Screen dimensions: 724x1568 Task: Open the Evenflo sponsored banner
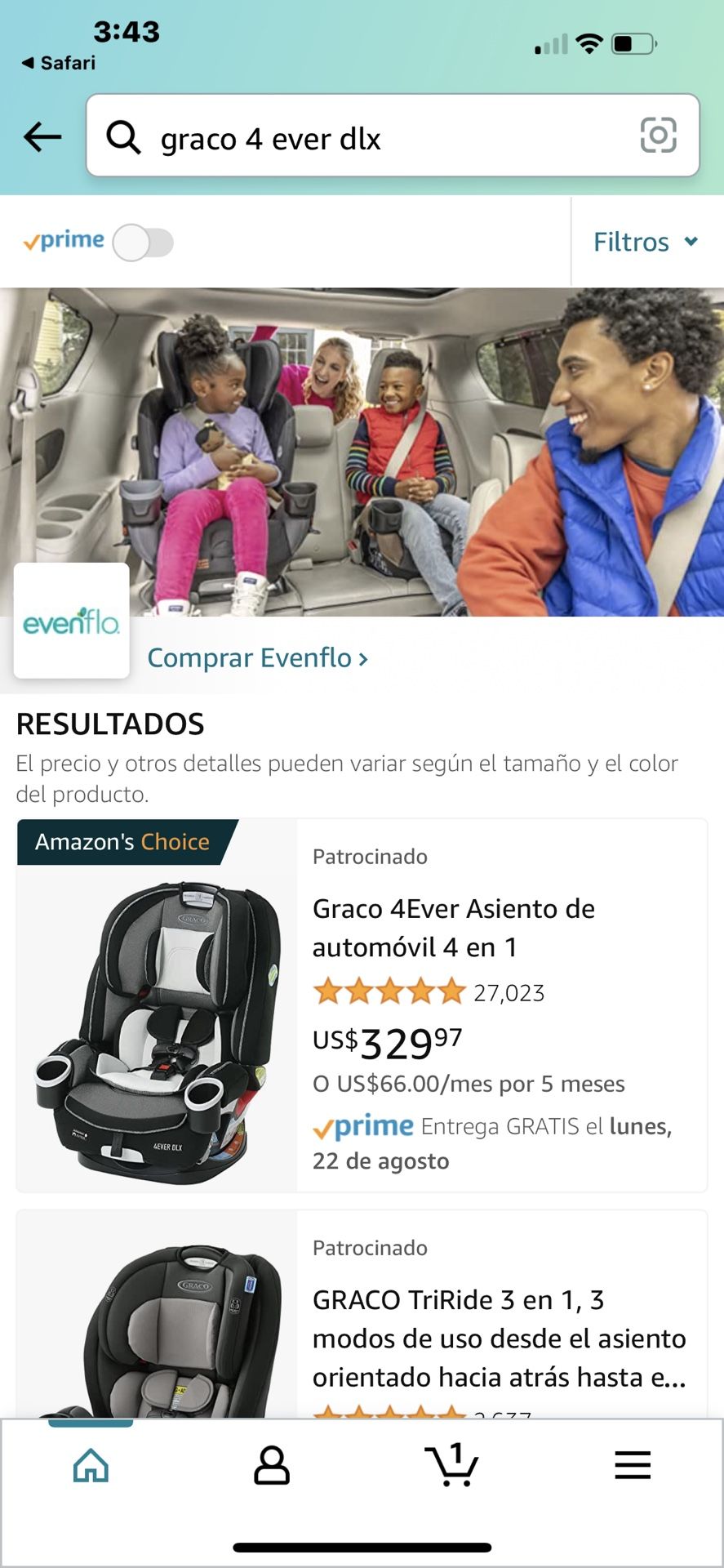pos(362,452)
